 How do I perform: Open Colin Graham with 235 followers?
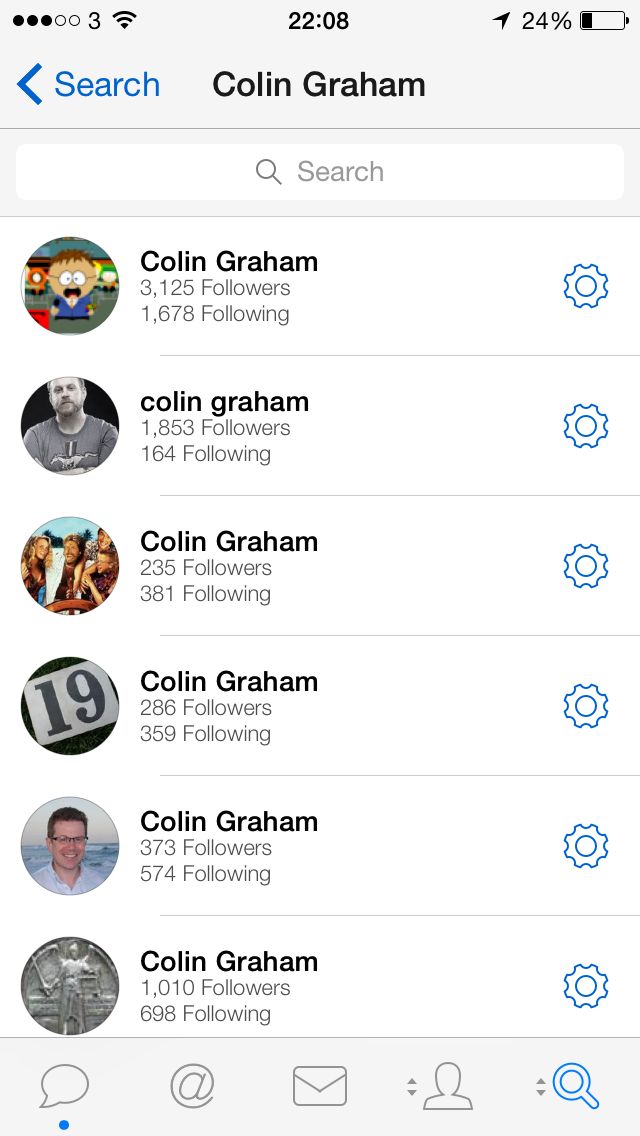pyautogui.click(x=229, y=566)
